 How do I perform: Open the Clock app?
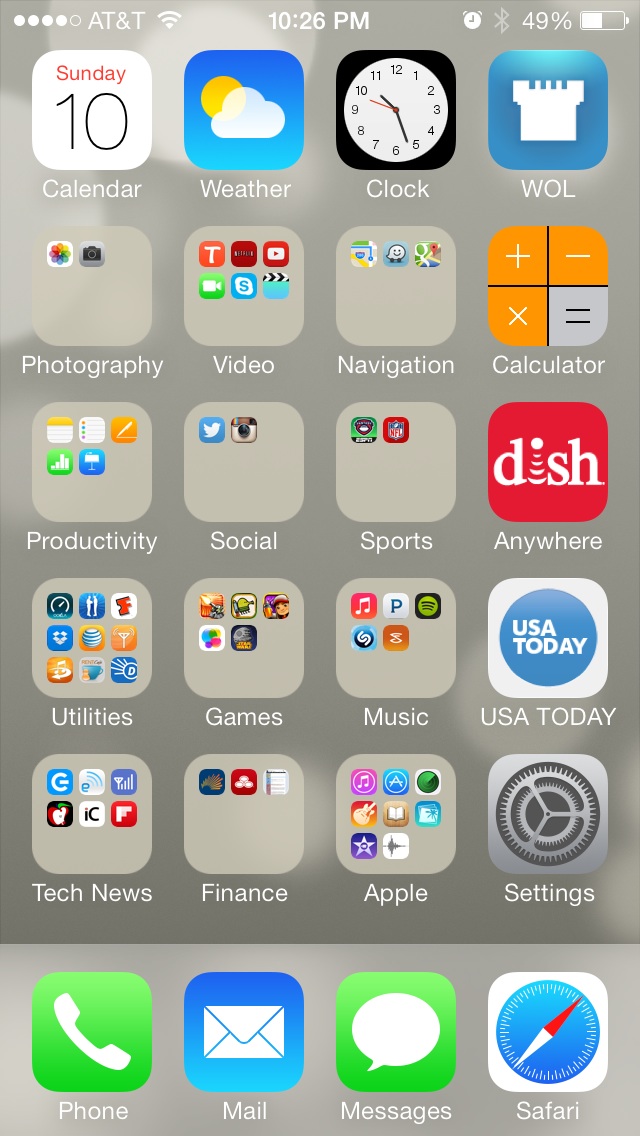click(x=396, y=110)
